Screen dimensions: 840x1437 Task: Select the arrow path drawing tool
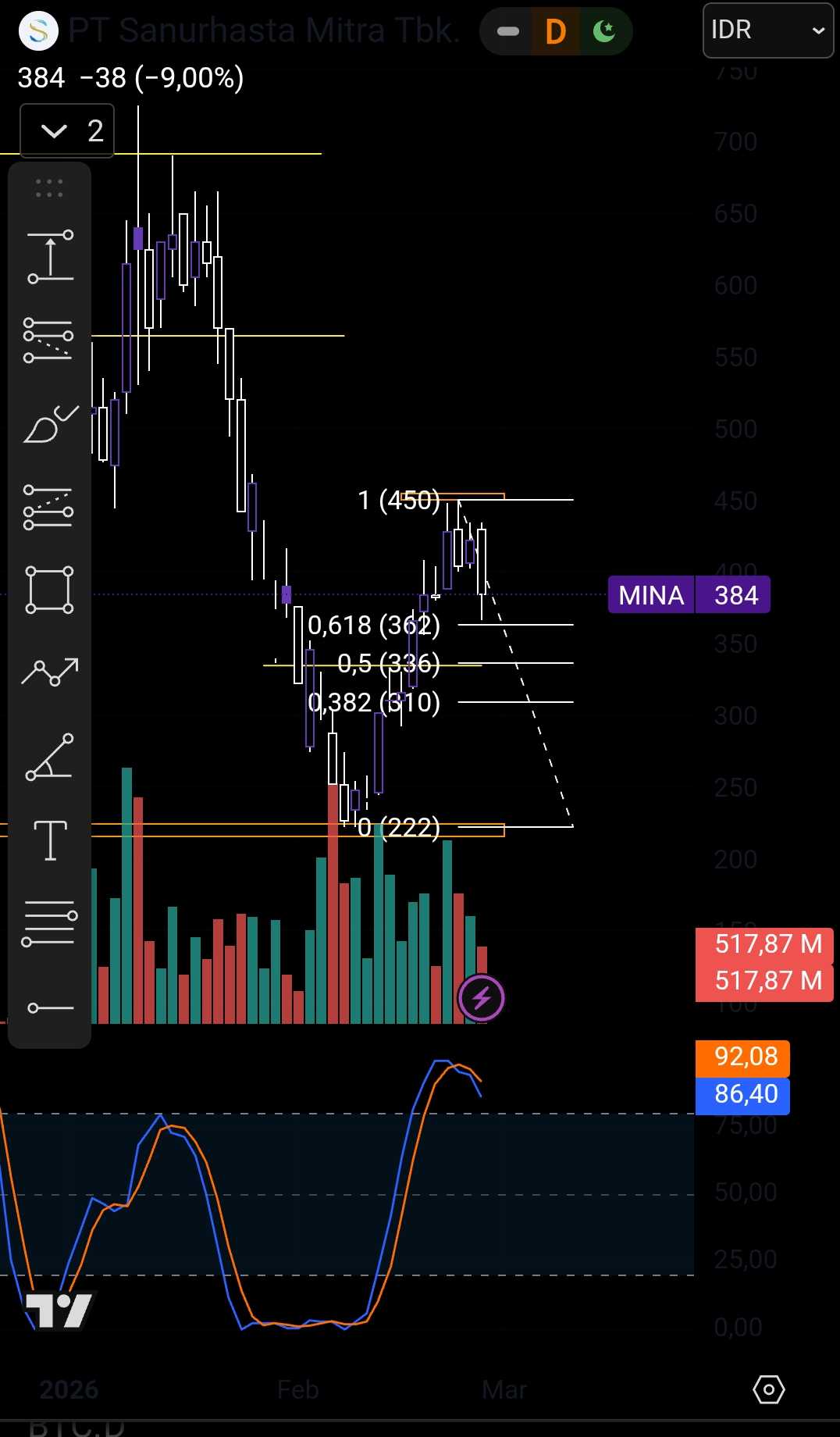pyautogui.click(x=50, y=672)
